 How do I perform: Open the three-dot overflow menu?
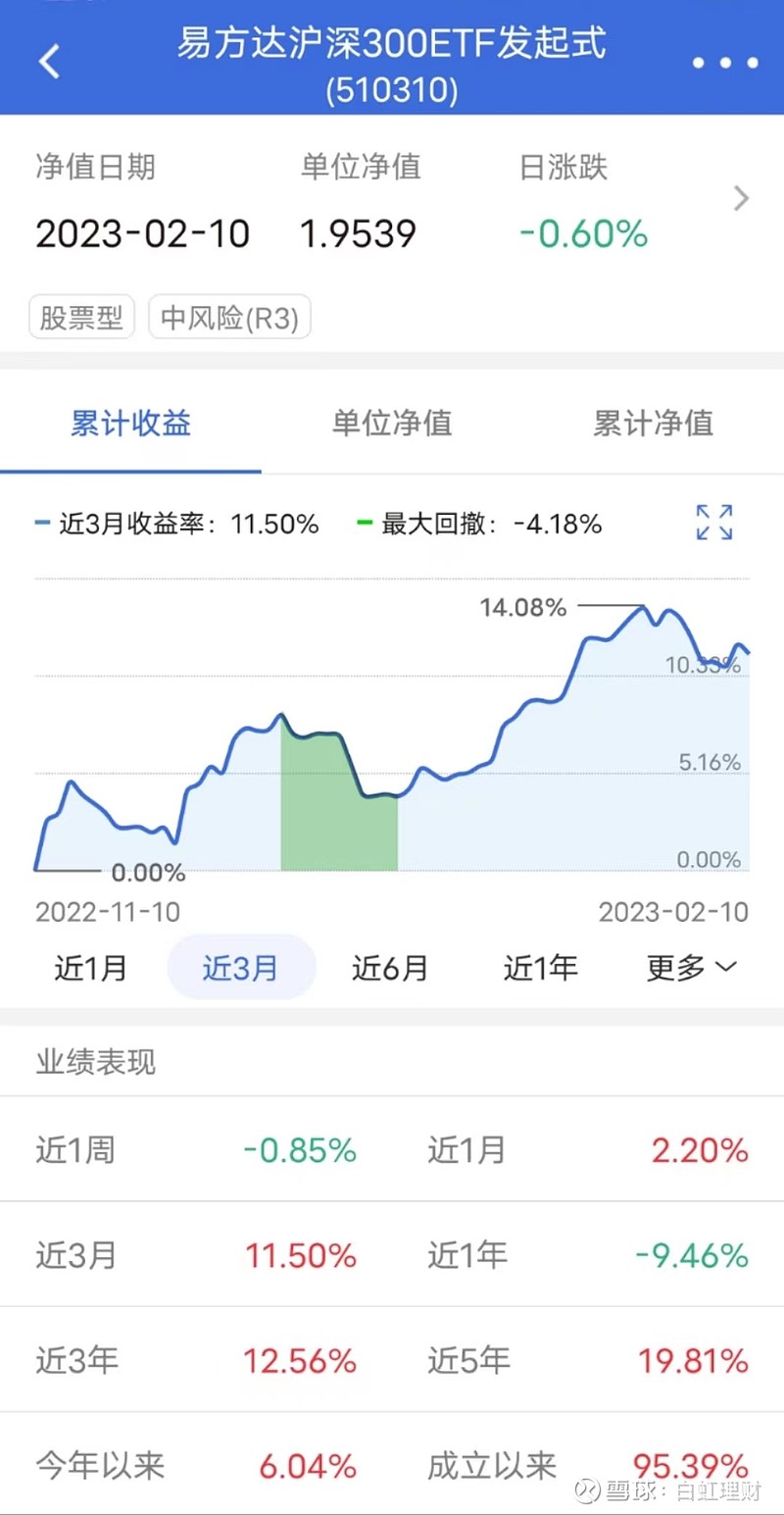coord(725,62)
